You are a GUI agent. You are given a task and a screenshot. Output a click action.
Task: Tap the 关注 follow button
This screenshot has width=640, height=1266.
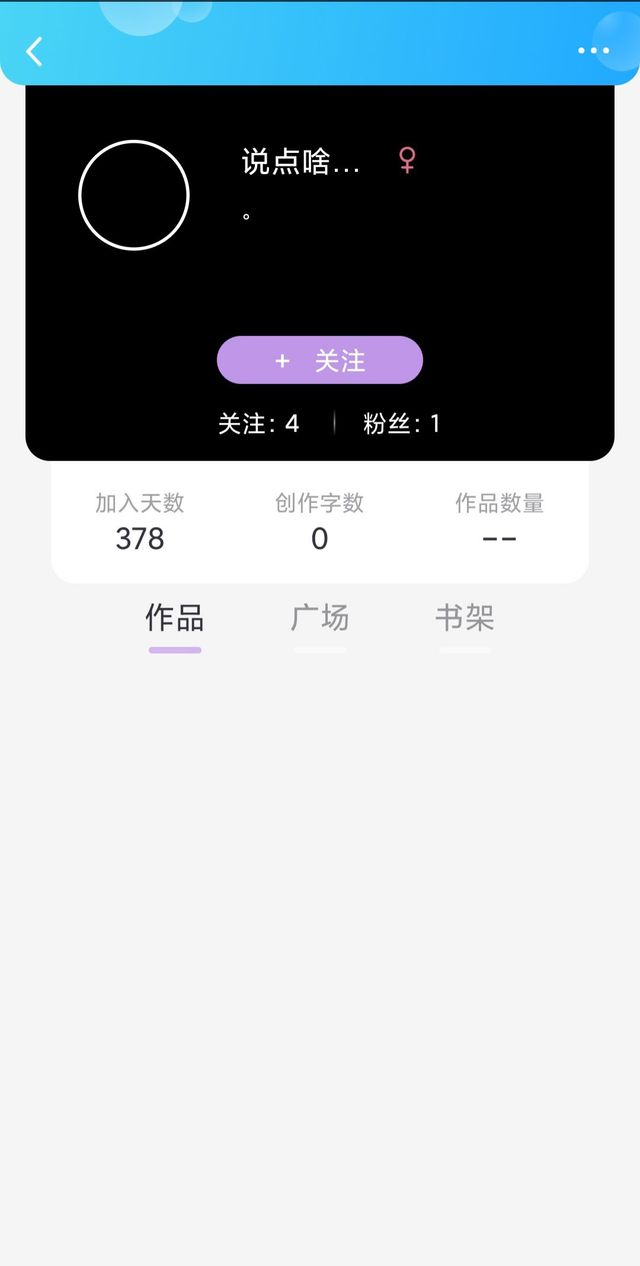point(320,360)
